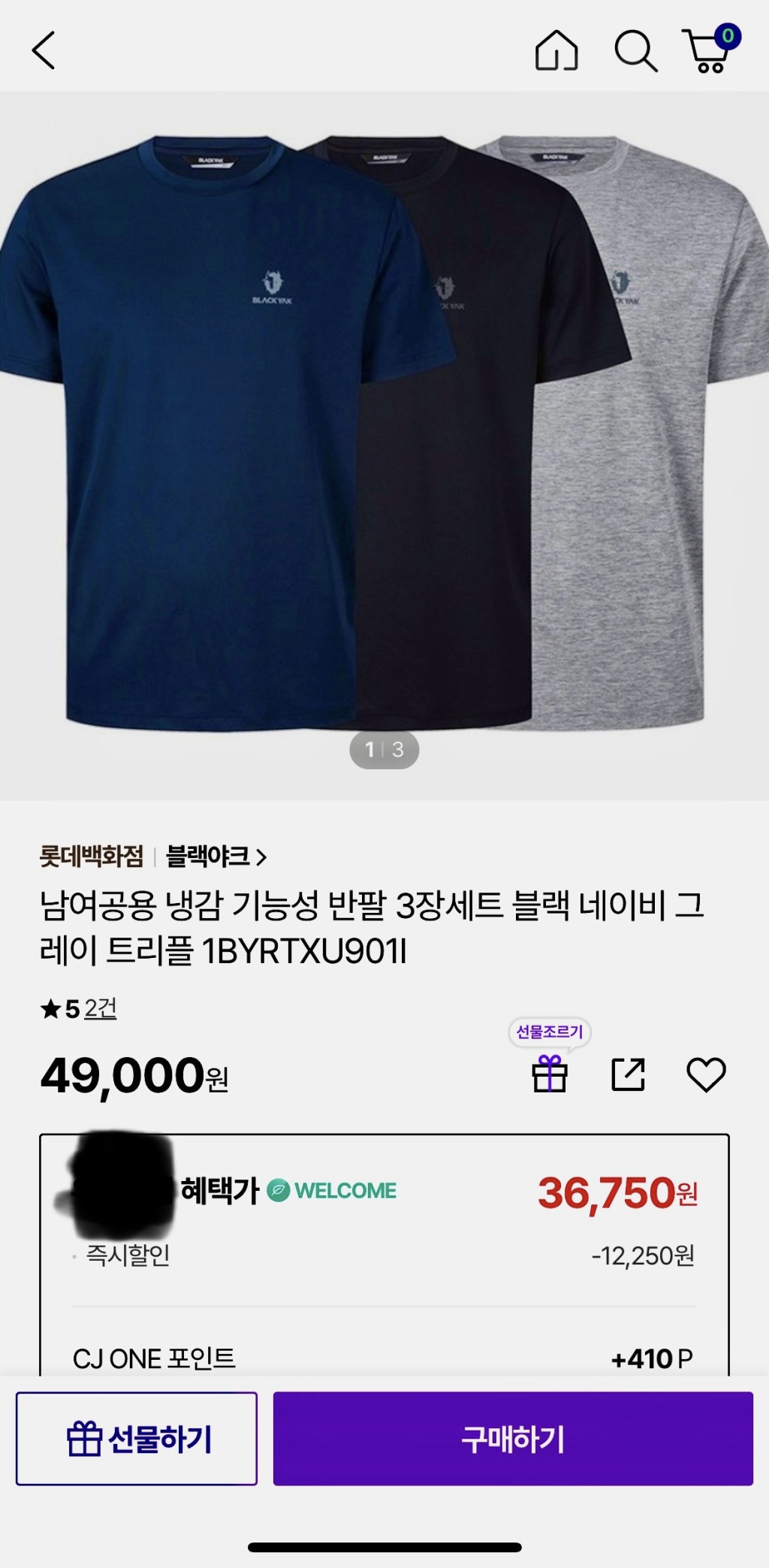The height and width of the screenshot is (1568, 769).
Task: Tap the 선물조르기 gift icon
Action: tap(550, 1073)
